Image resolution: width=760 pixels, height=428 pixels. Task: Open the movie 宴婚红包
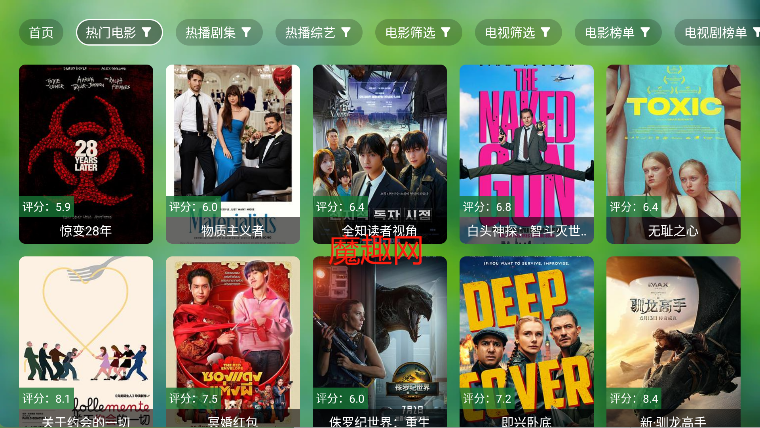coord(233,340)
